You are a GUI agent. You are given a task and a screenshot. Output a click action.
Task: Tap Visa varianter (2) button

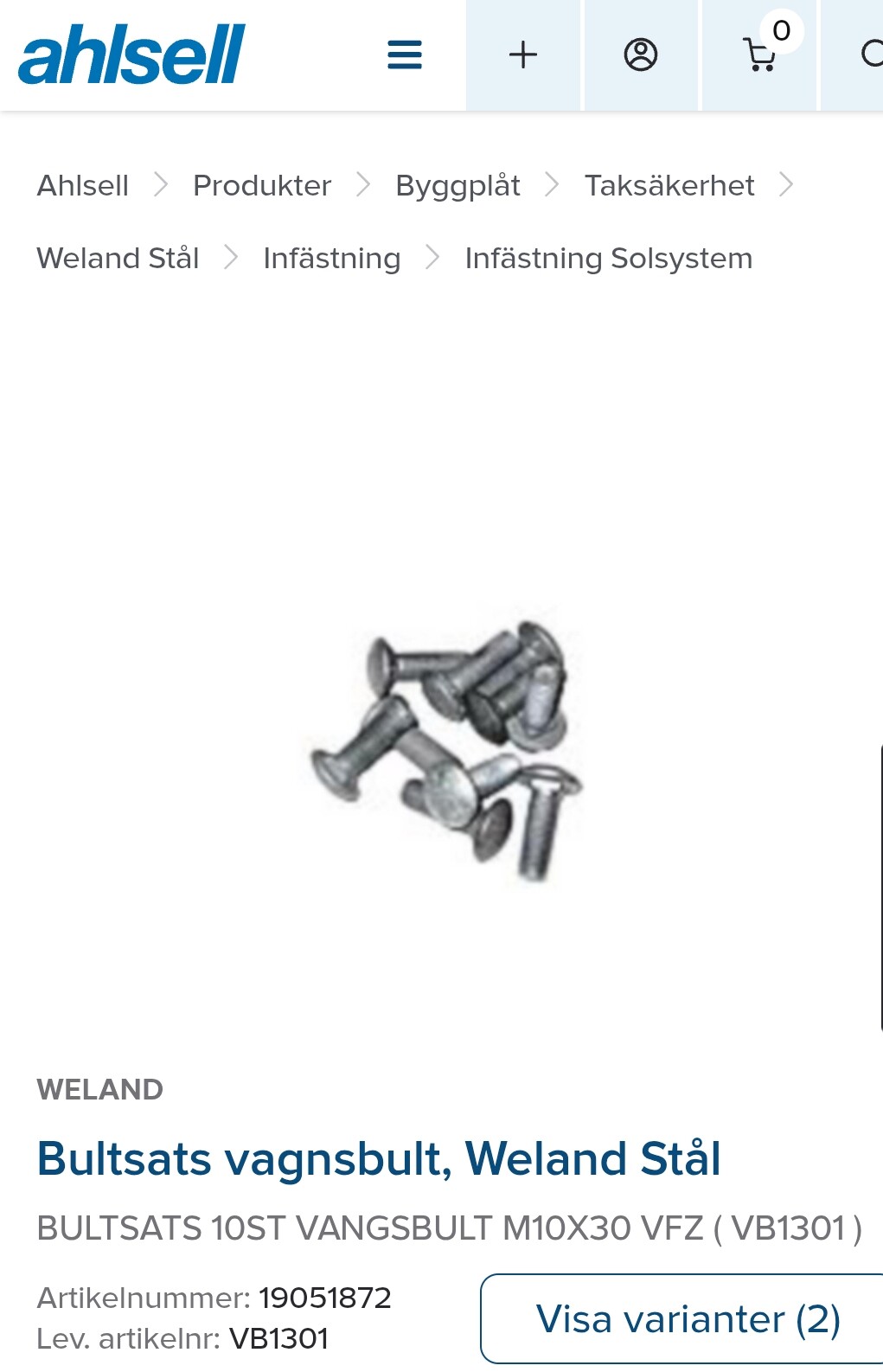[686, 1318]
